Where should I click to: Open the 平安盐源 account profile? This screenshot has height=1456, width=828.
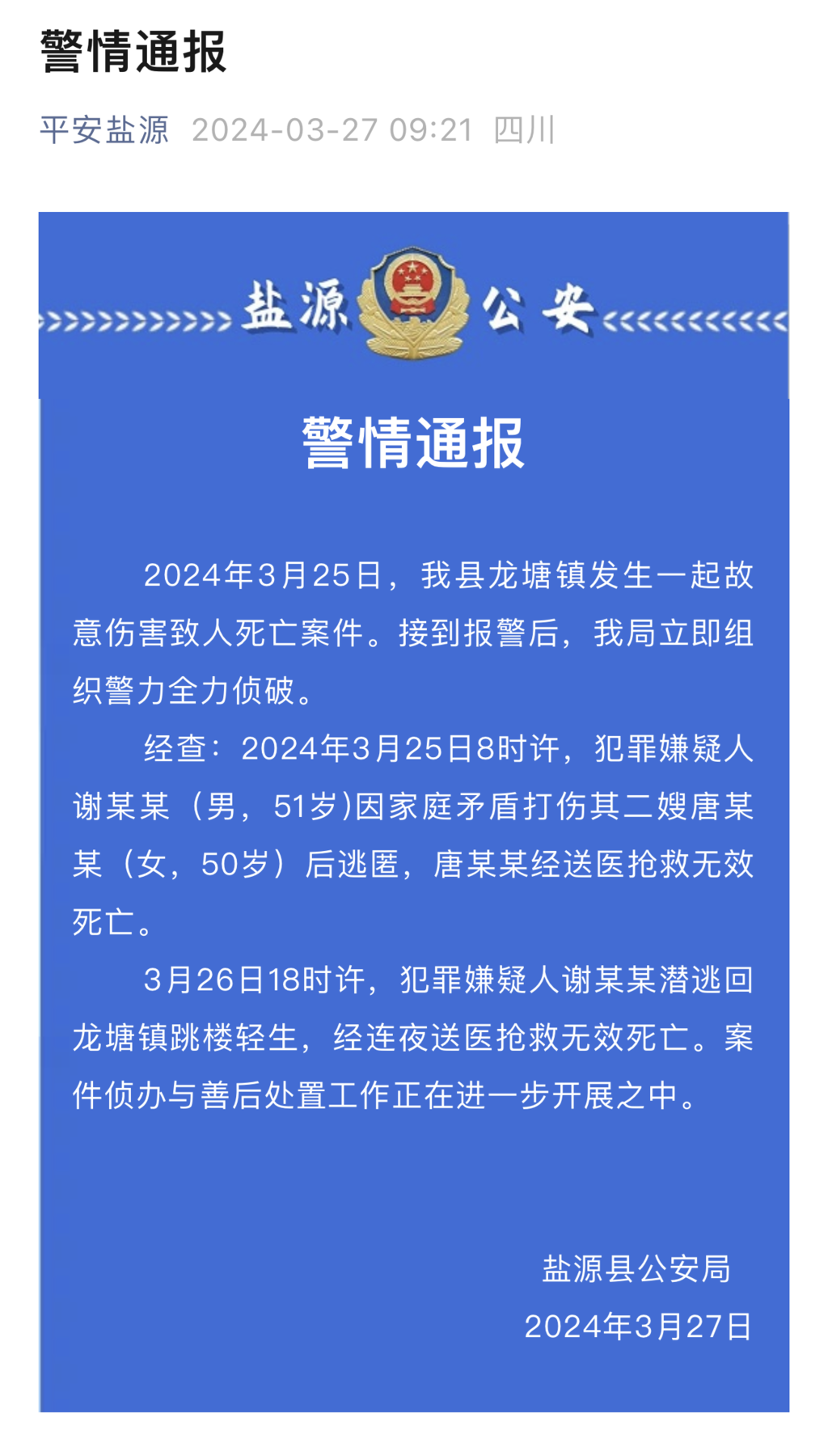(104, 129)
